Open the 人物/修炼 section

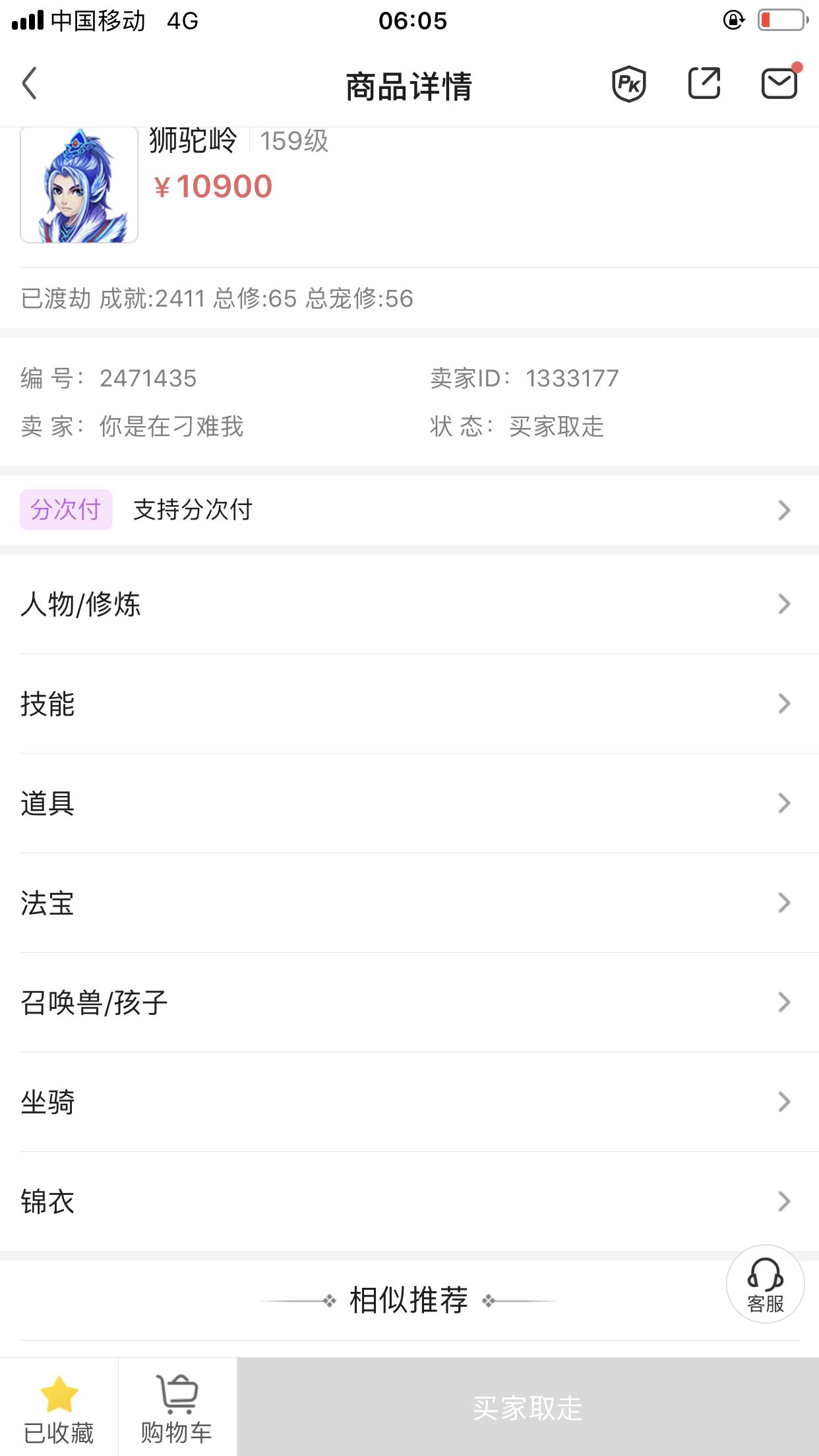[409, 604]
